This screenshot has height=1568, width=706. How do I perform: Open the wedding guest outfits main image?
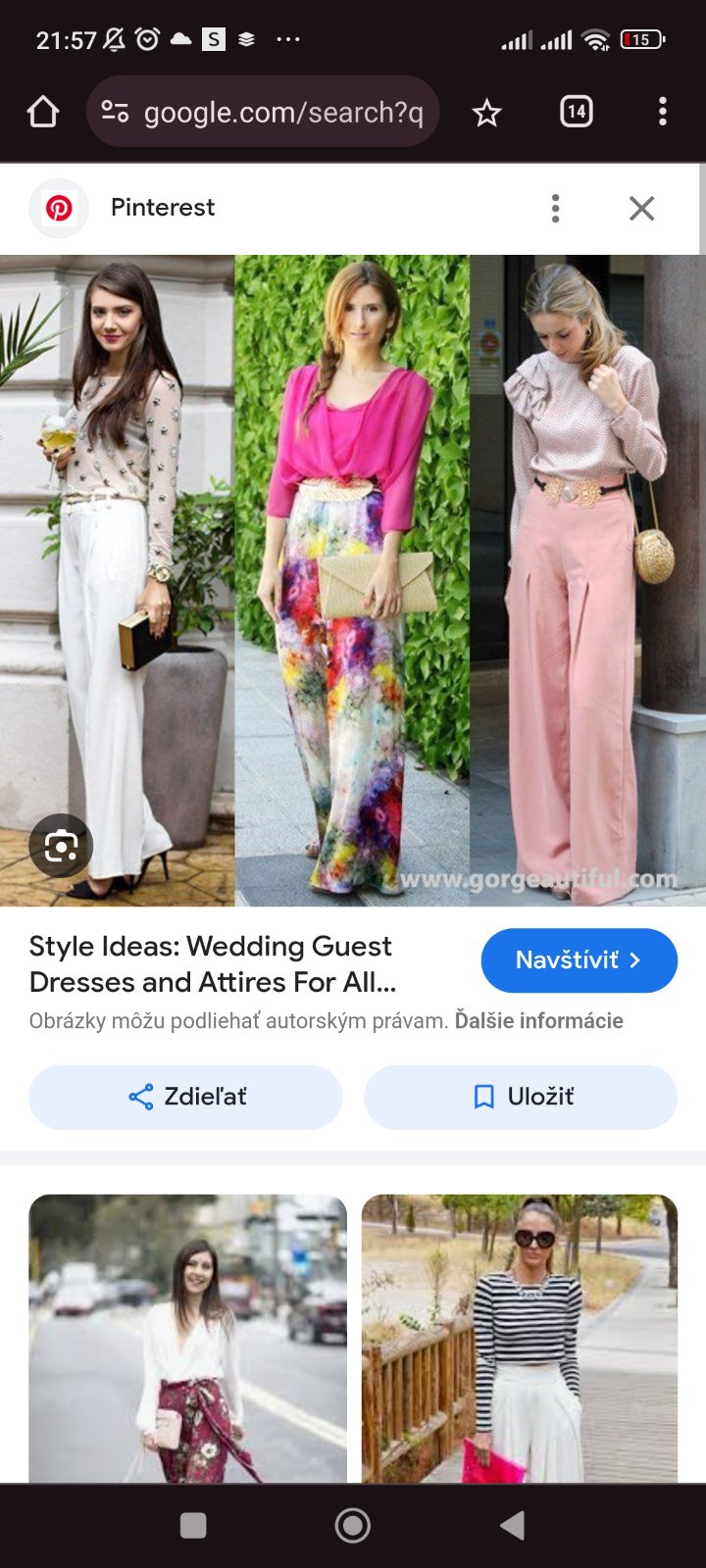(x=353, y=580)
